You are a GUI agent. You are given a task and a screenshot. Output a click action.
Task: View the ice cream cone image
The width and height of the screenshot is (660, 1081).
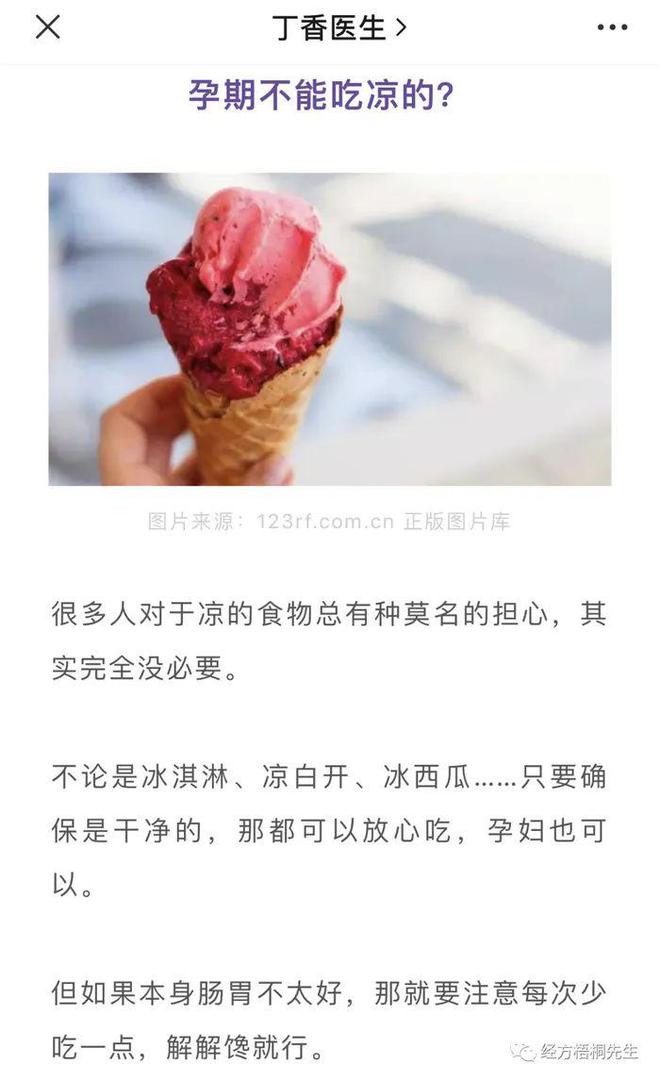pyautogui.click(x=330, y=329)
